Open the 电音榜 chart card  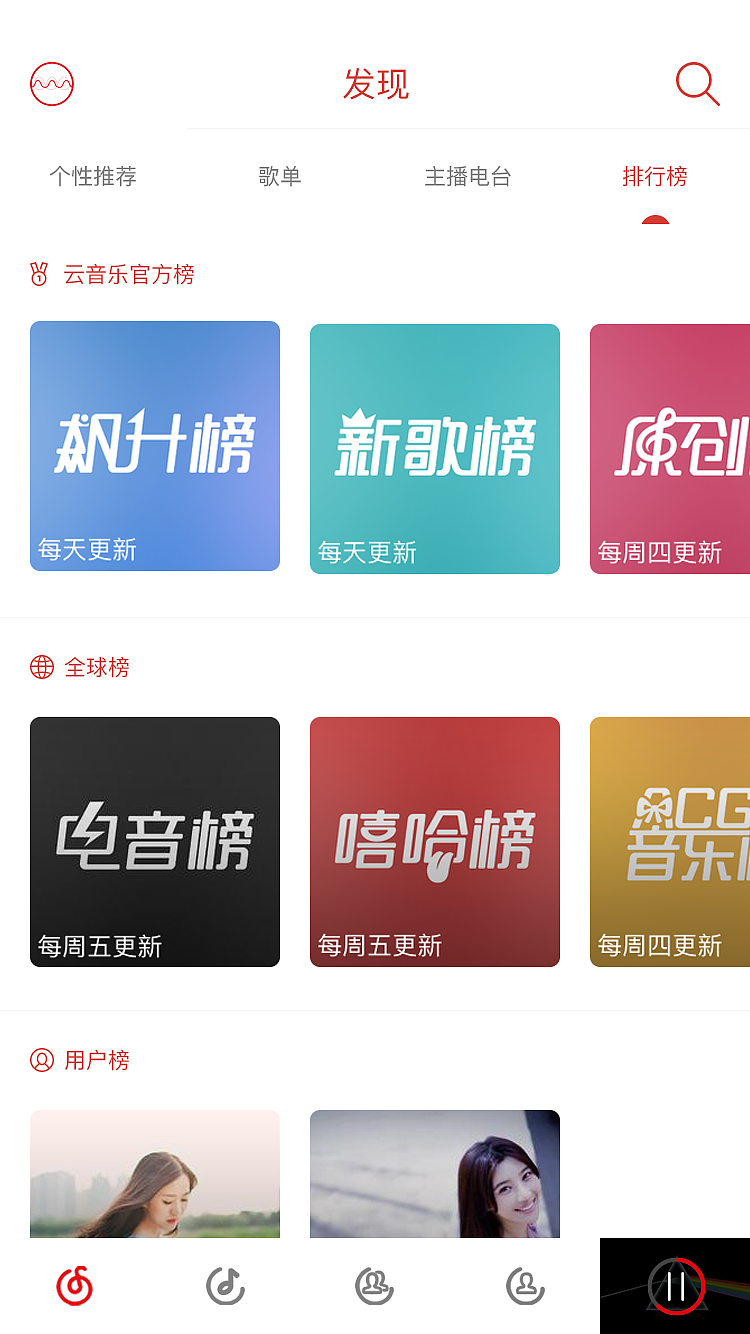click(x=155, y=841)
